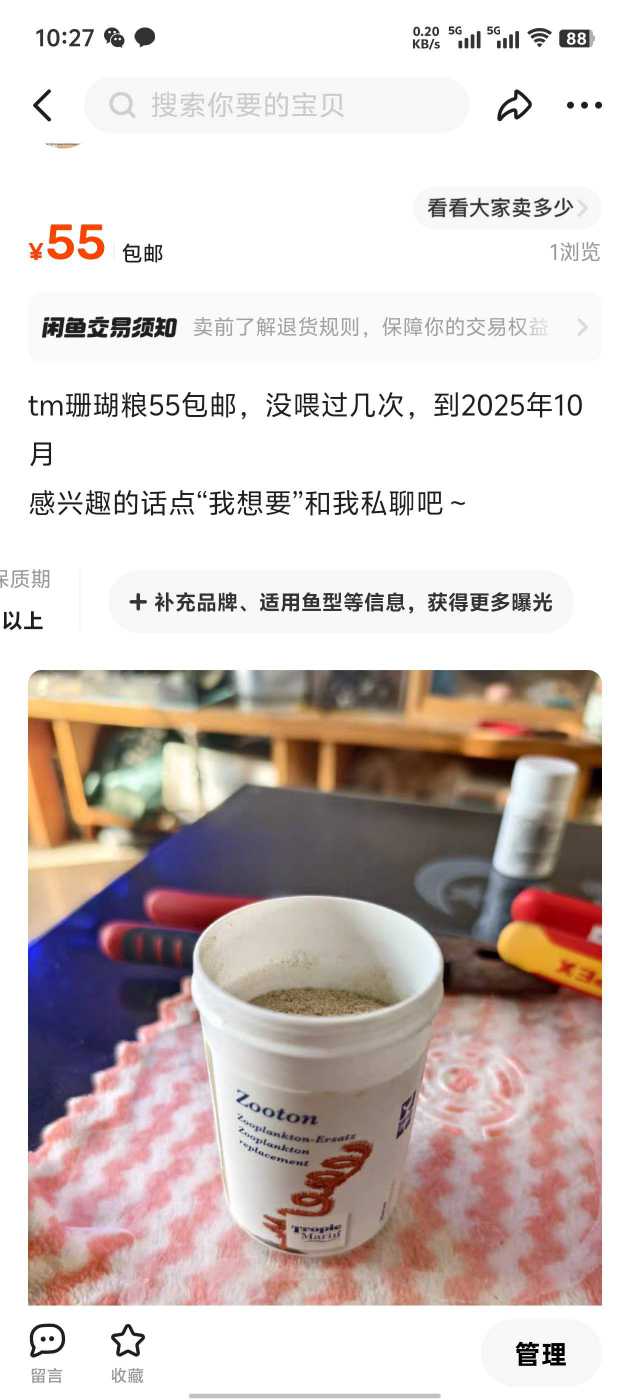Tap the search box for items
The height and width of the screenshot is (1400, 630).
click(x=276, y=105)
